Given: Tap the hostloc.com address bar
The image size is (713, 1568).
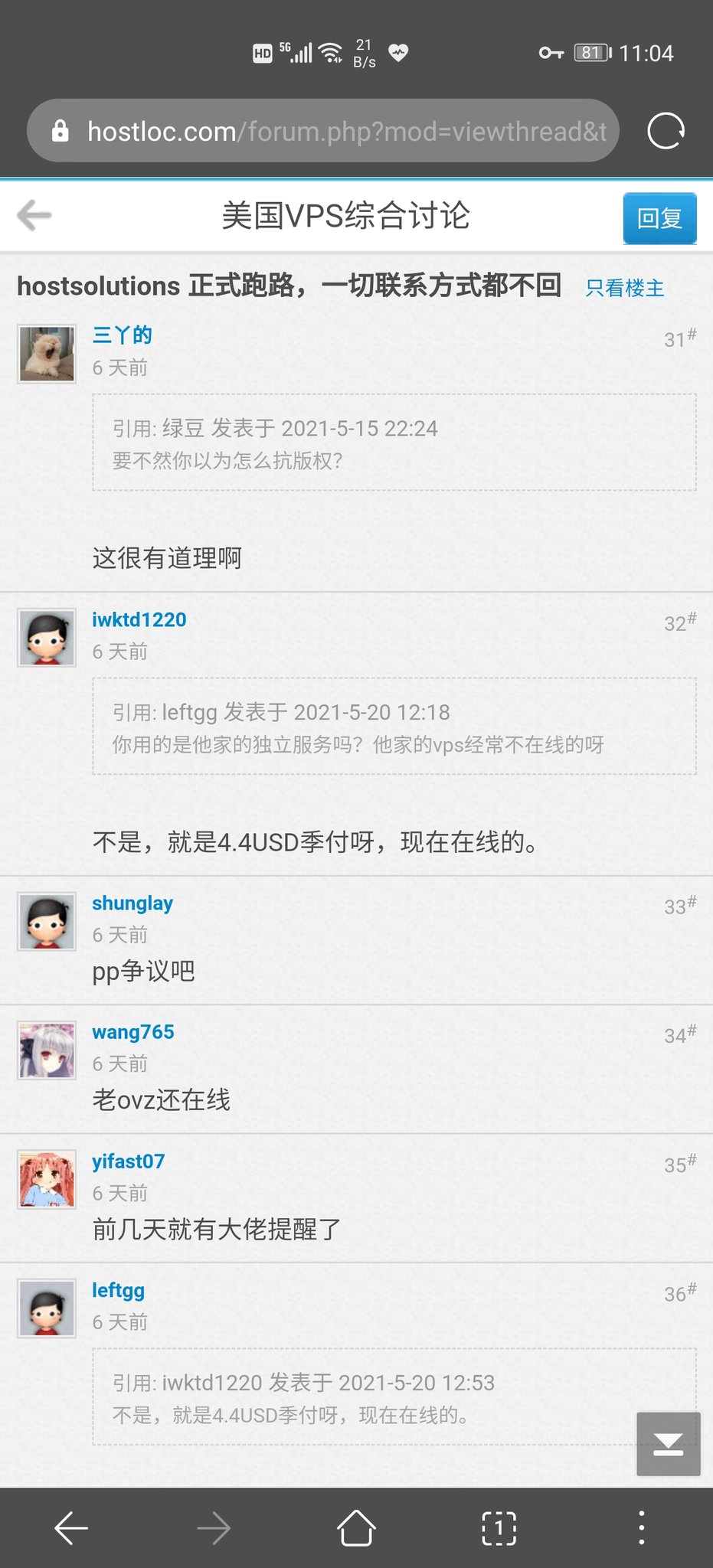Looking at the screenshot, I should (345, 131).
